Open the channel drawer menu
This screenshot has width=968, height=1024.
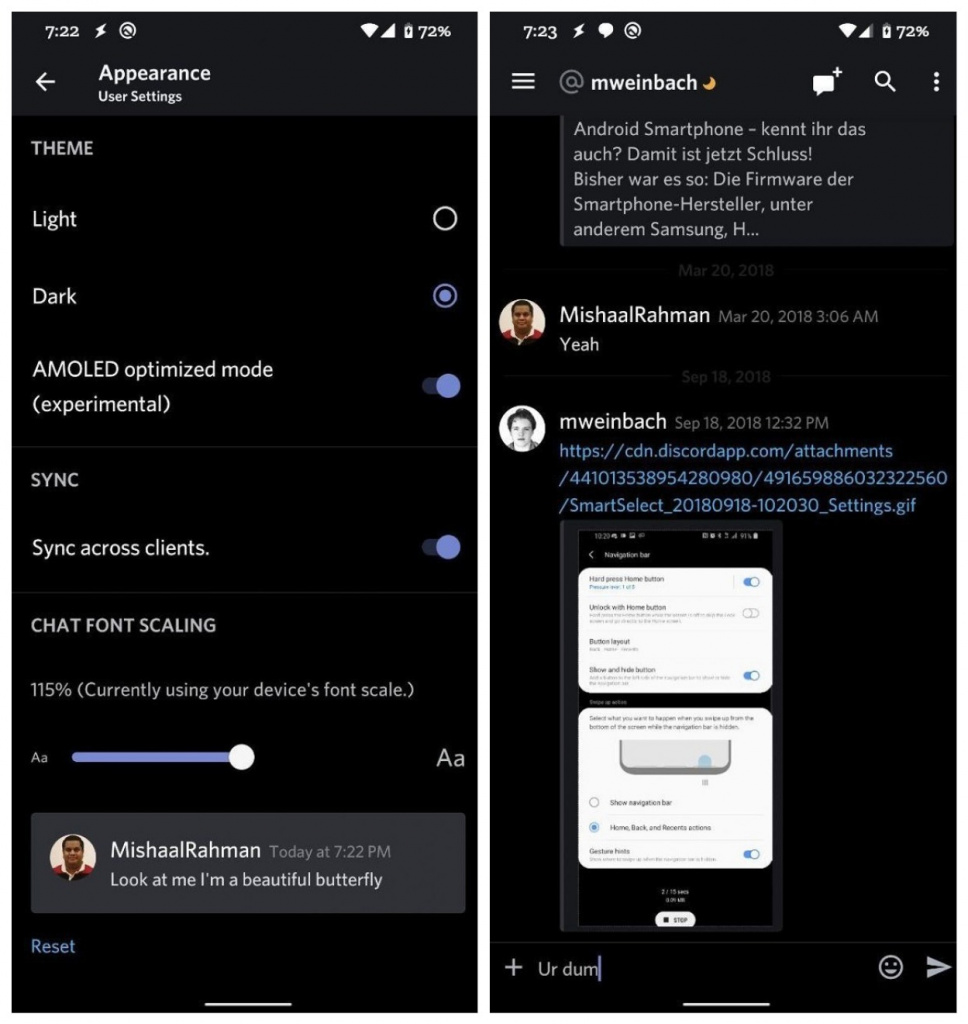point(523,82)
